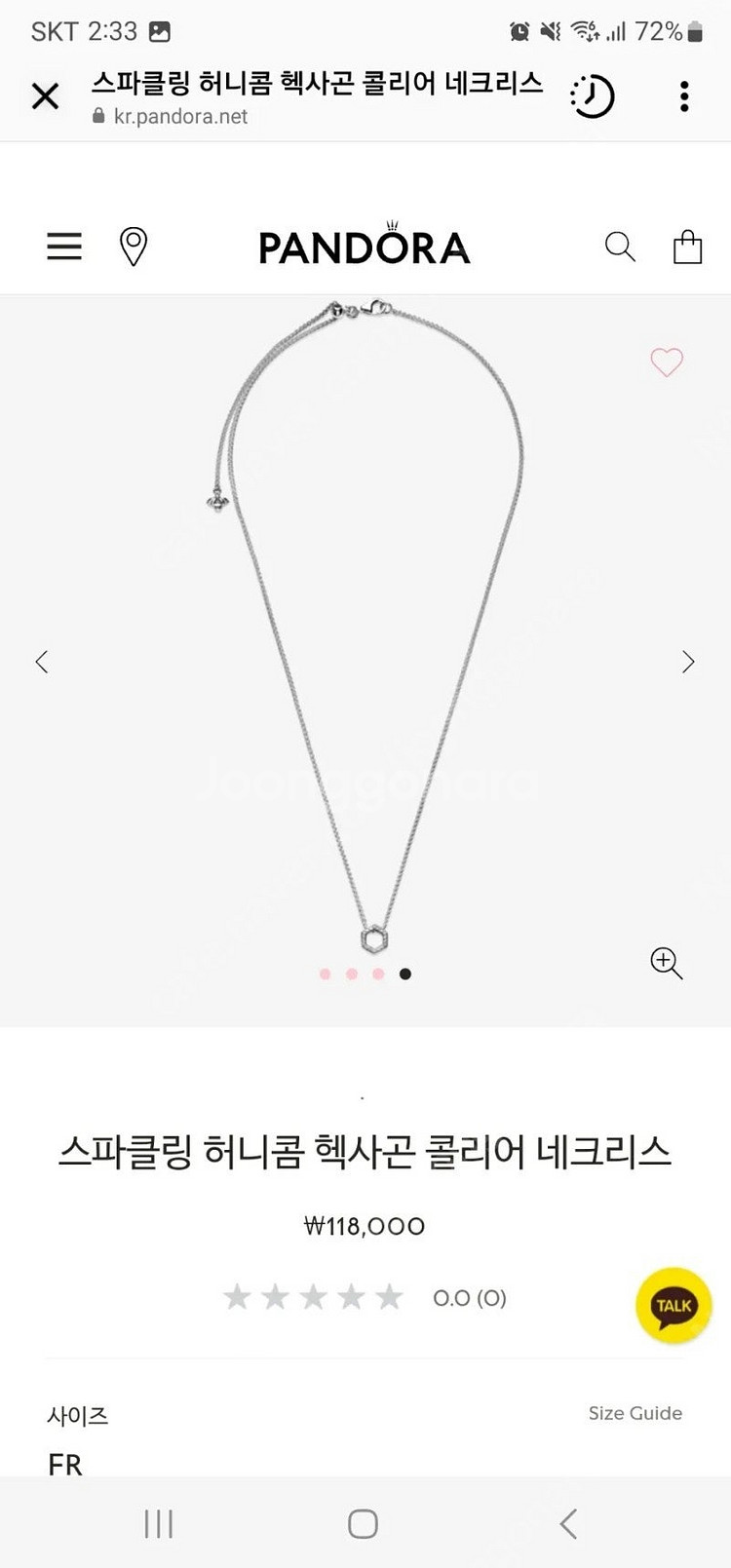Go to the phone home screen
This screenshot has height=1568, width=731.
pyautogui.click(x=363, y=1523)
